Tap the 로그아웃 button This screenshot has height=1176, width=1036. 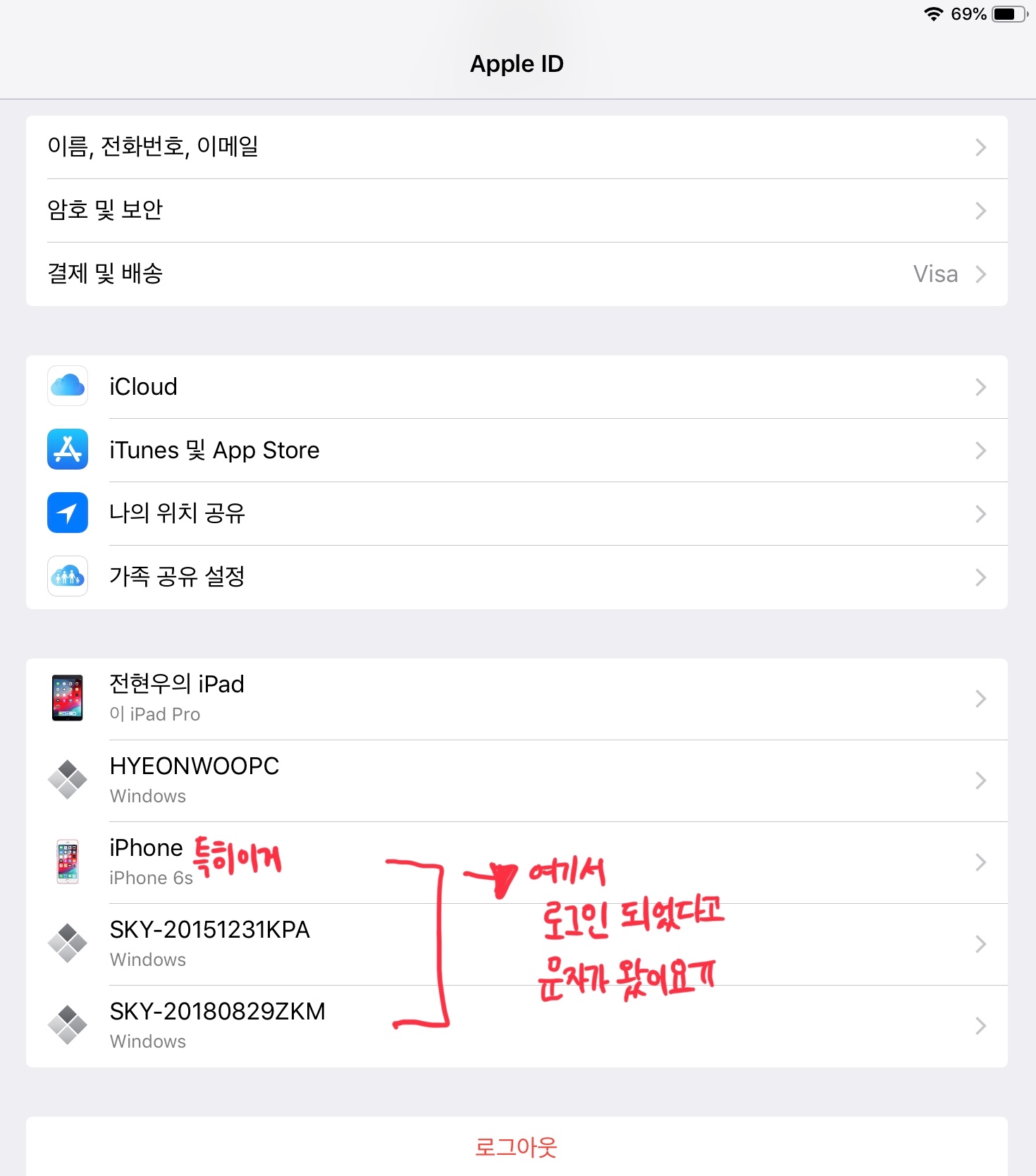pyautogui.click(x=517, y=1147)
